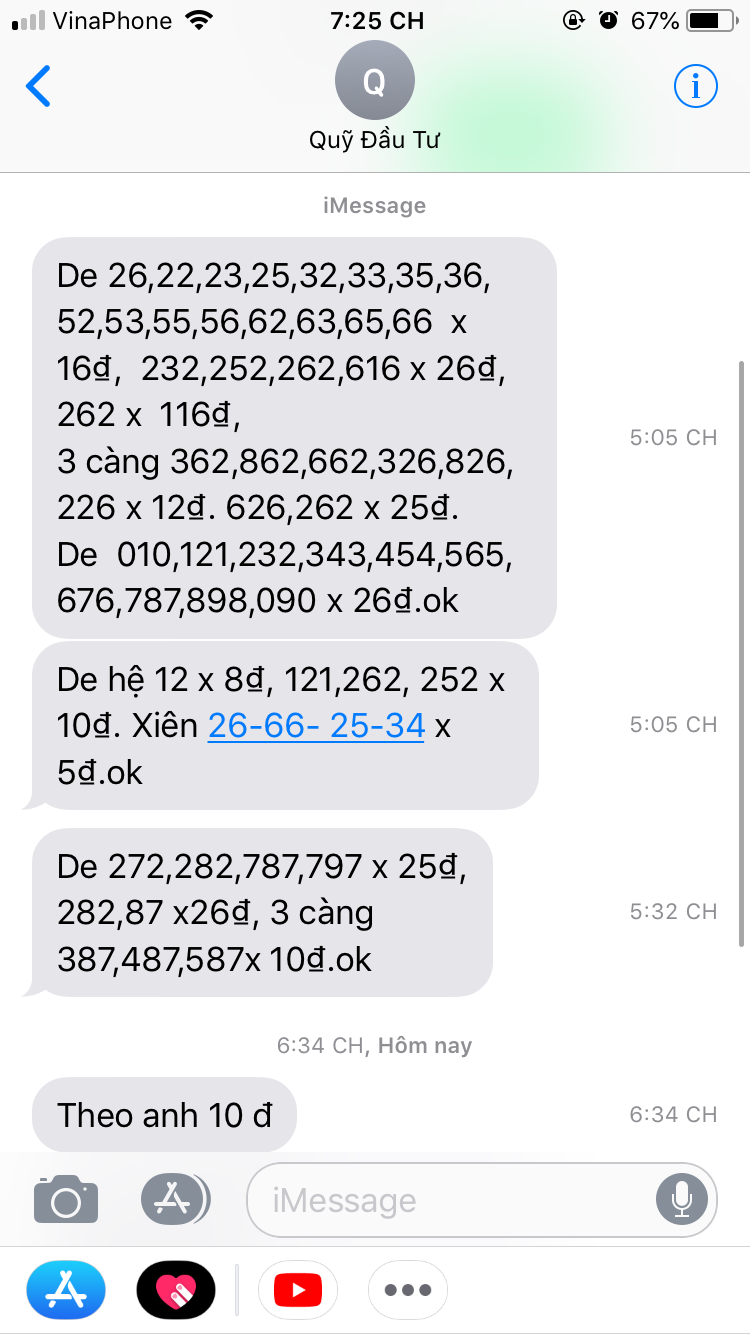Open the Digital Touch heart app

(176, 1291)
